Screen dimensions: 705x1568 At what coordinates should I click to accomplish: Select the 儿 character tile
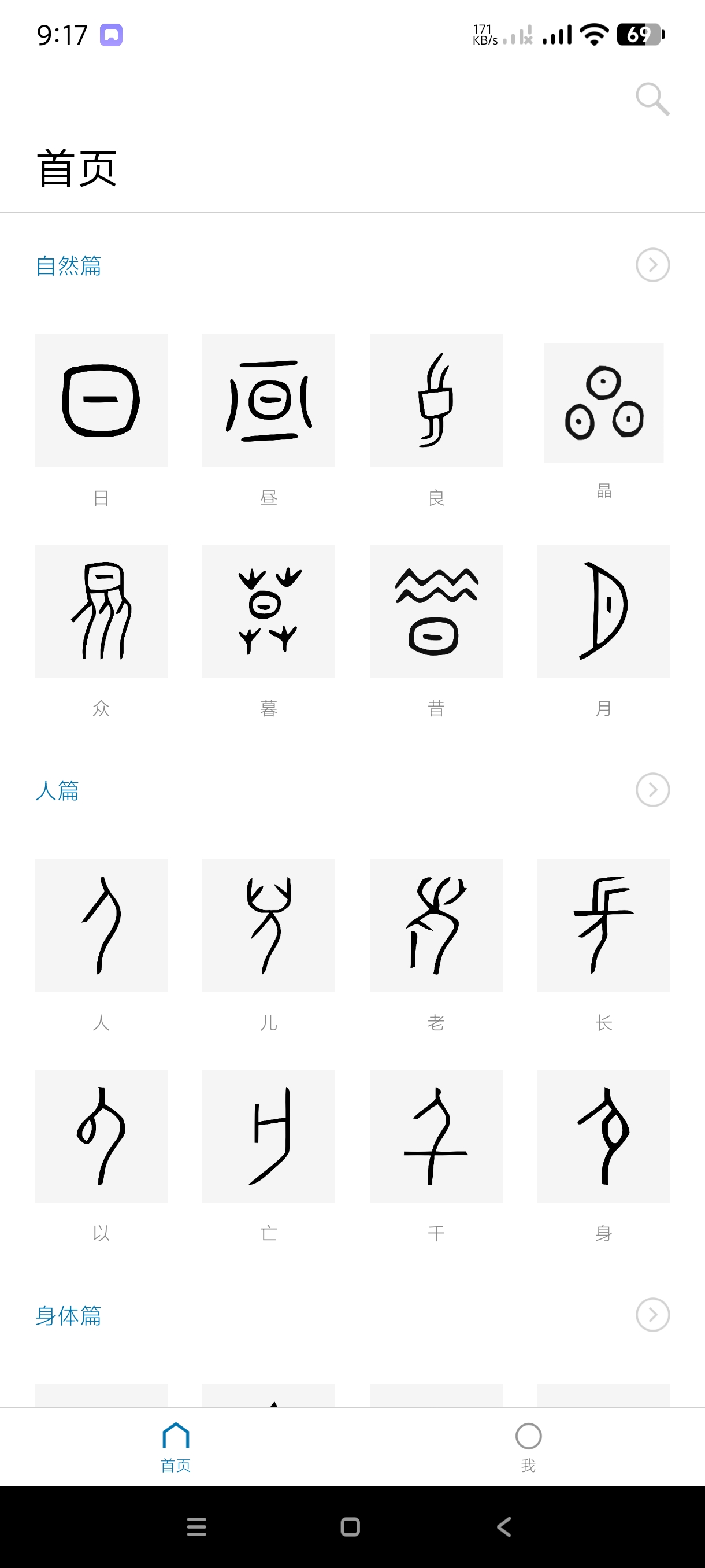268,925
